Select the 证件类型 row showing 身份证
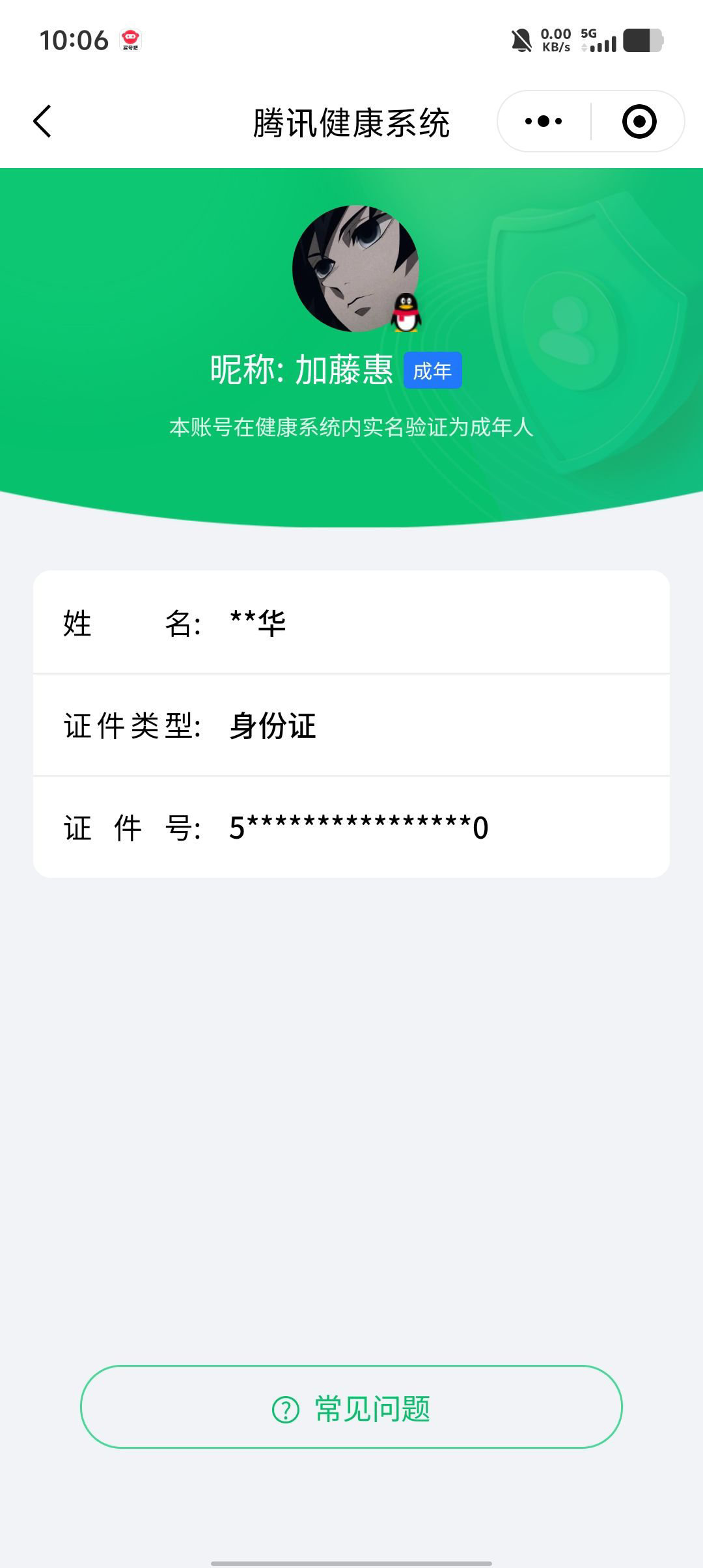This screenshot has height=1568, width=703. pos(351,726)
